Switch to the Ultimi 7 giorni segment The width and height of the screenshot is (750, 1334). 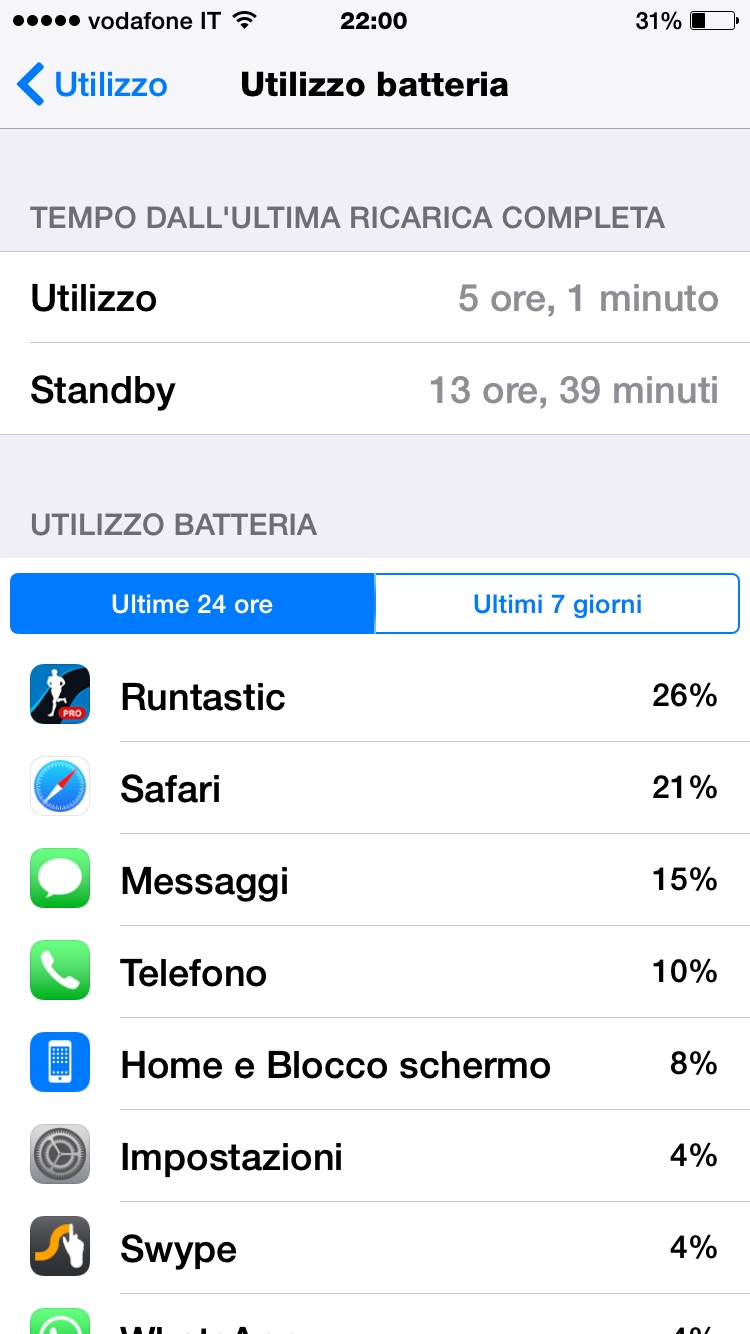click(557, 604)
